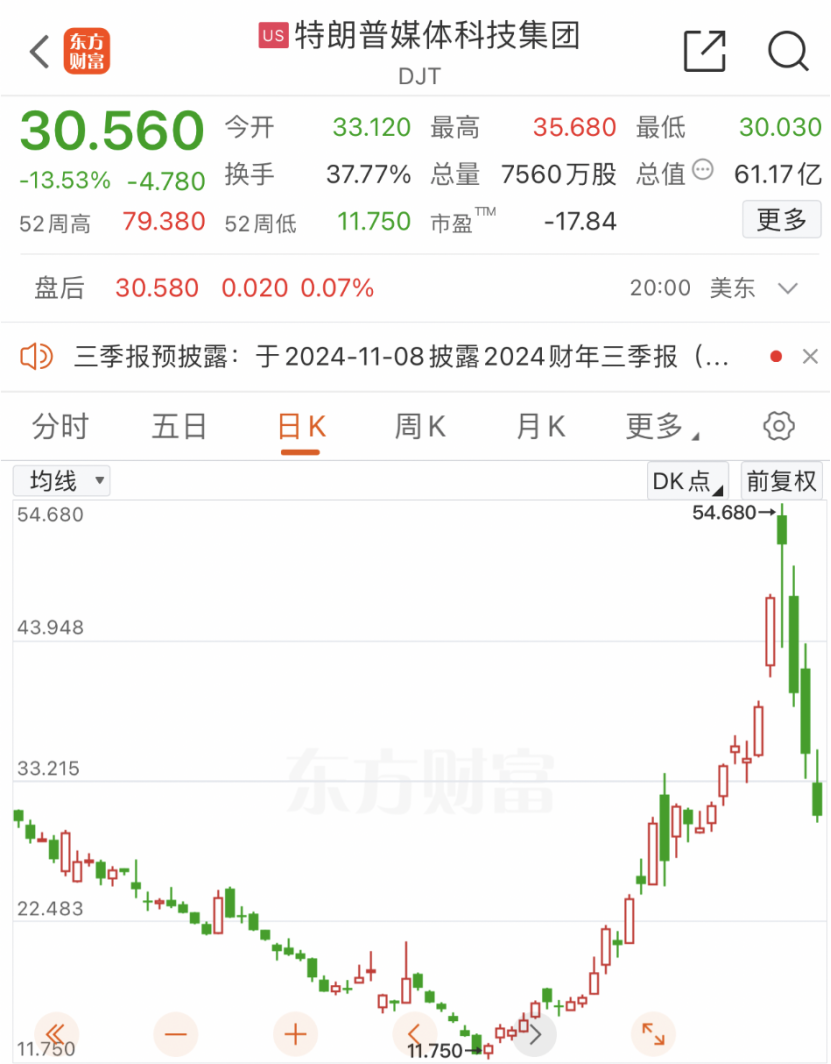
Task: Click the 更多 button in quote area
Action: point(781,219)
